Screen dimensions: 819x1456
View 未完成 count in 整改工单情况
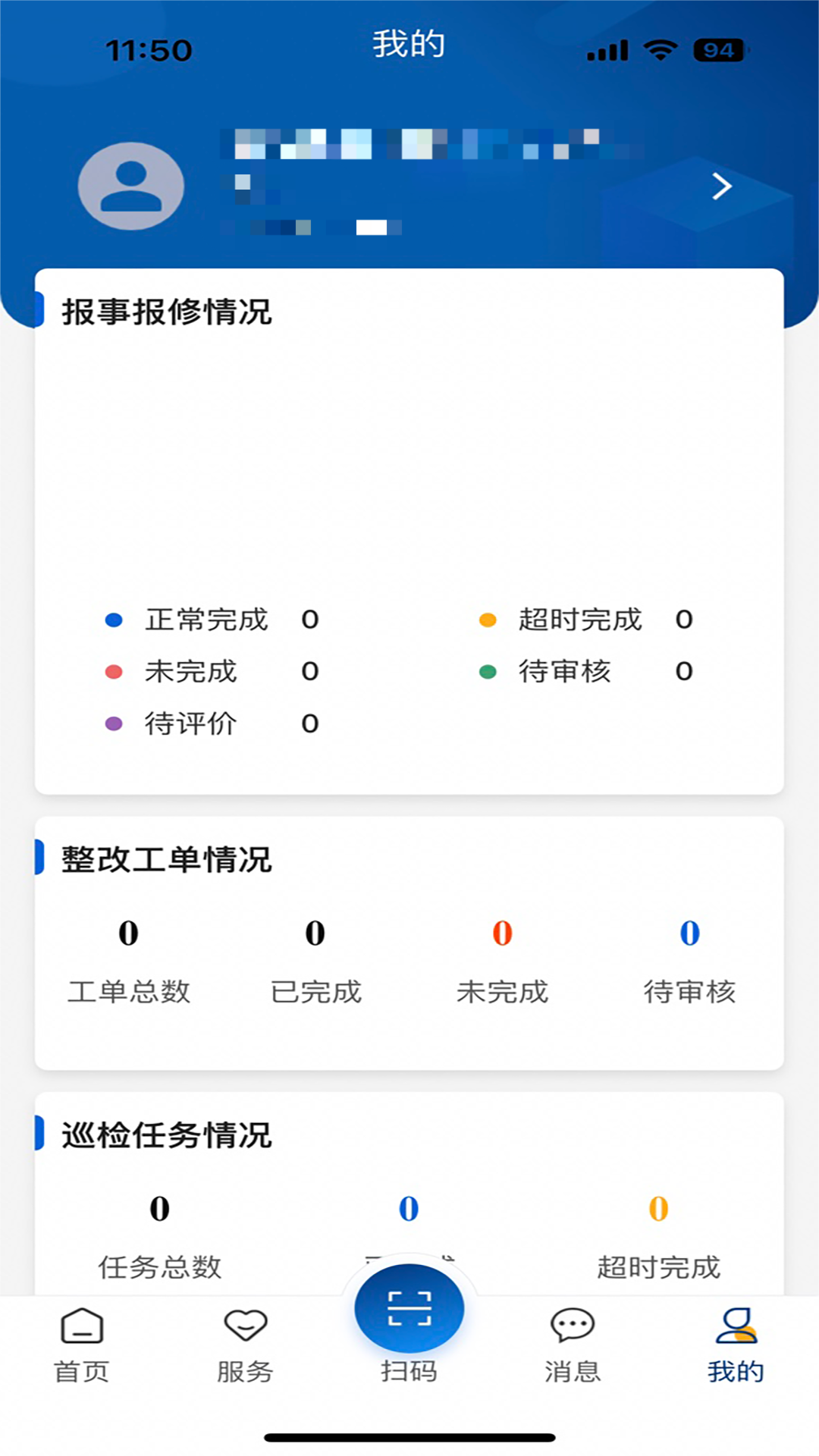click(500, 934)
